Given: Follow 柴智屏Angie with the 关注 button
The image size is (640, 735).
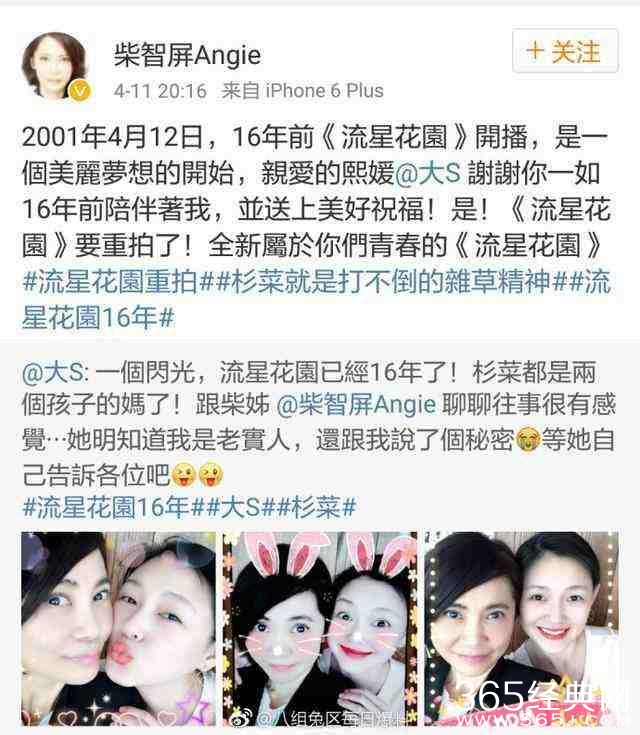Looking at the screenshot, I should click(564, 50).
